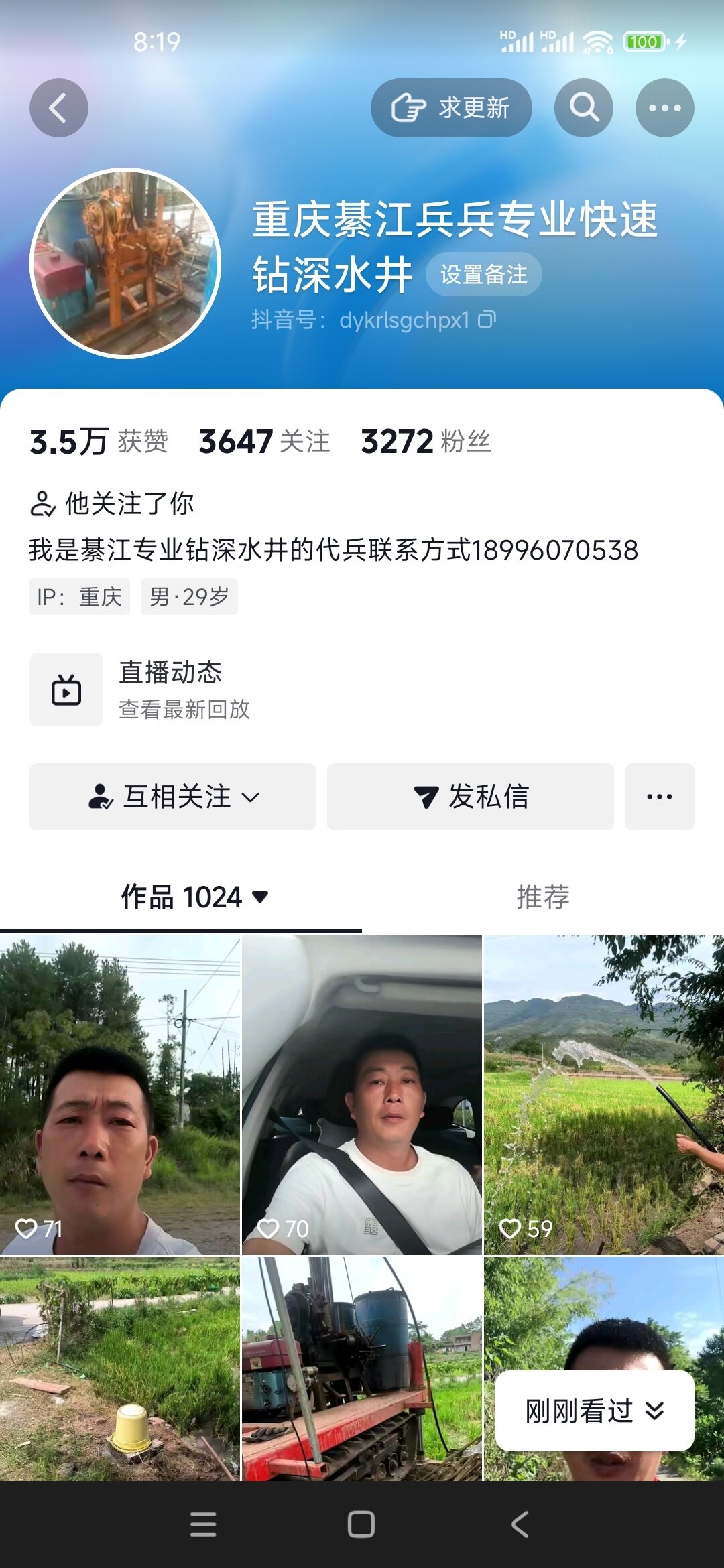724x1568 pixels.
Task: Go back using the top-left arrow
Action: click(x=59, y=108)
